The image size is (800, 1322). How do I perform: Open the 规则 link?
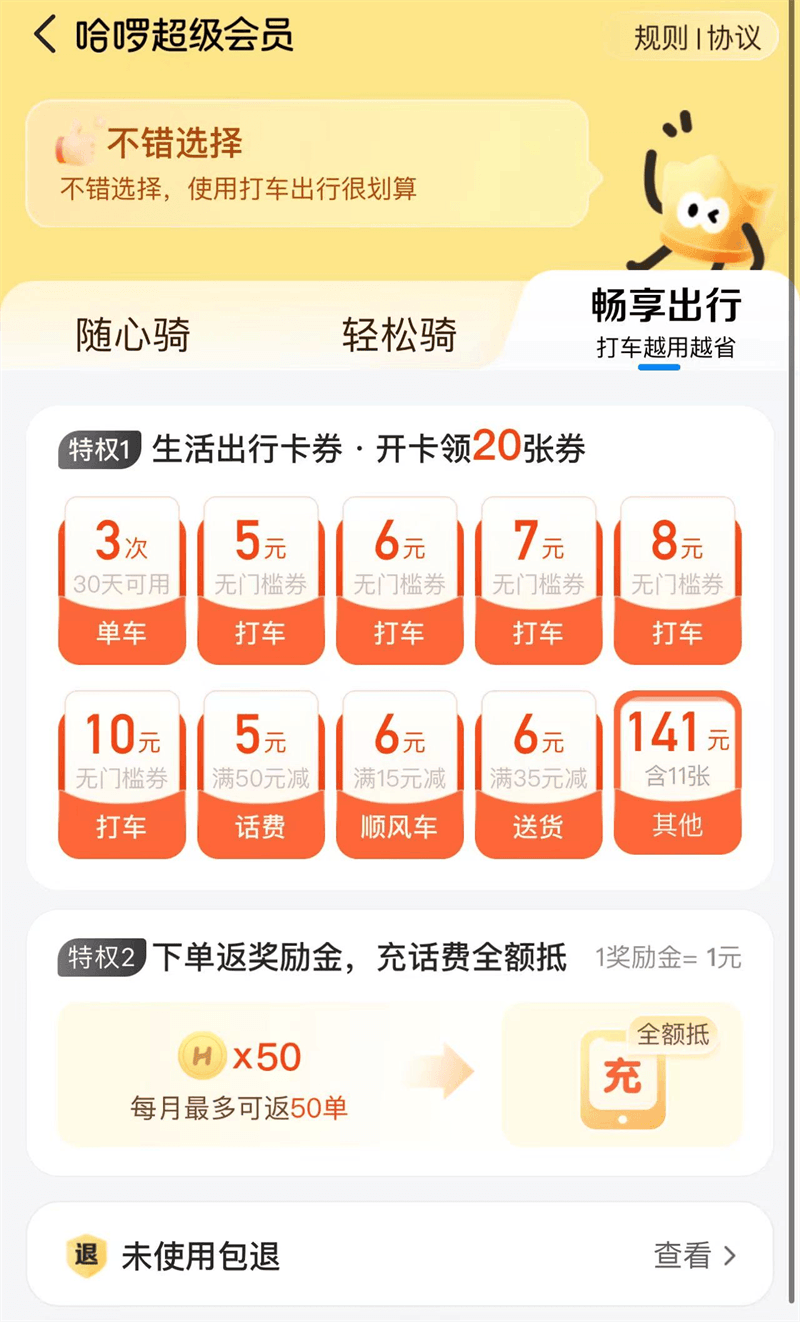661,38
